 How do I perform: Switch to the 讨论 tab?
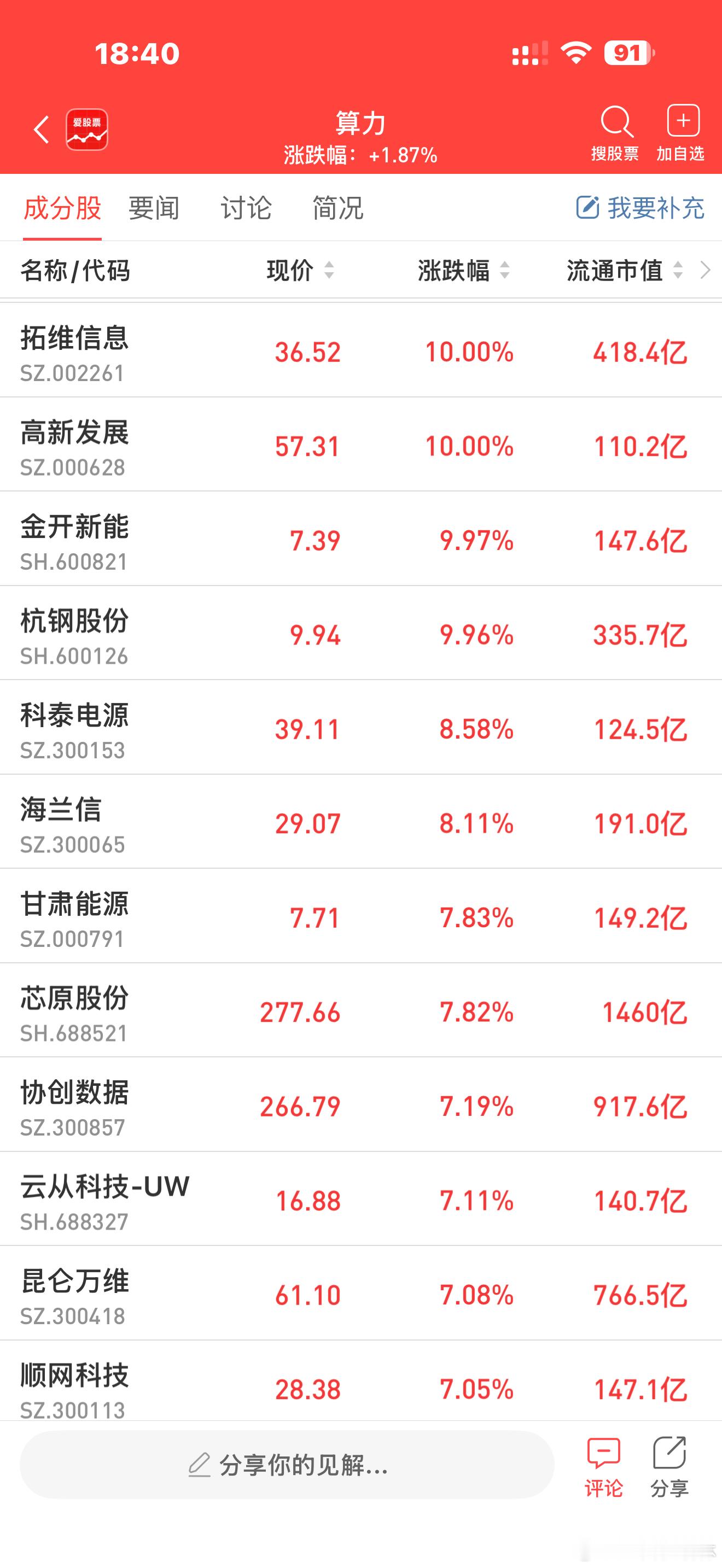[247, 208]
